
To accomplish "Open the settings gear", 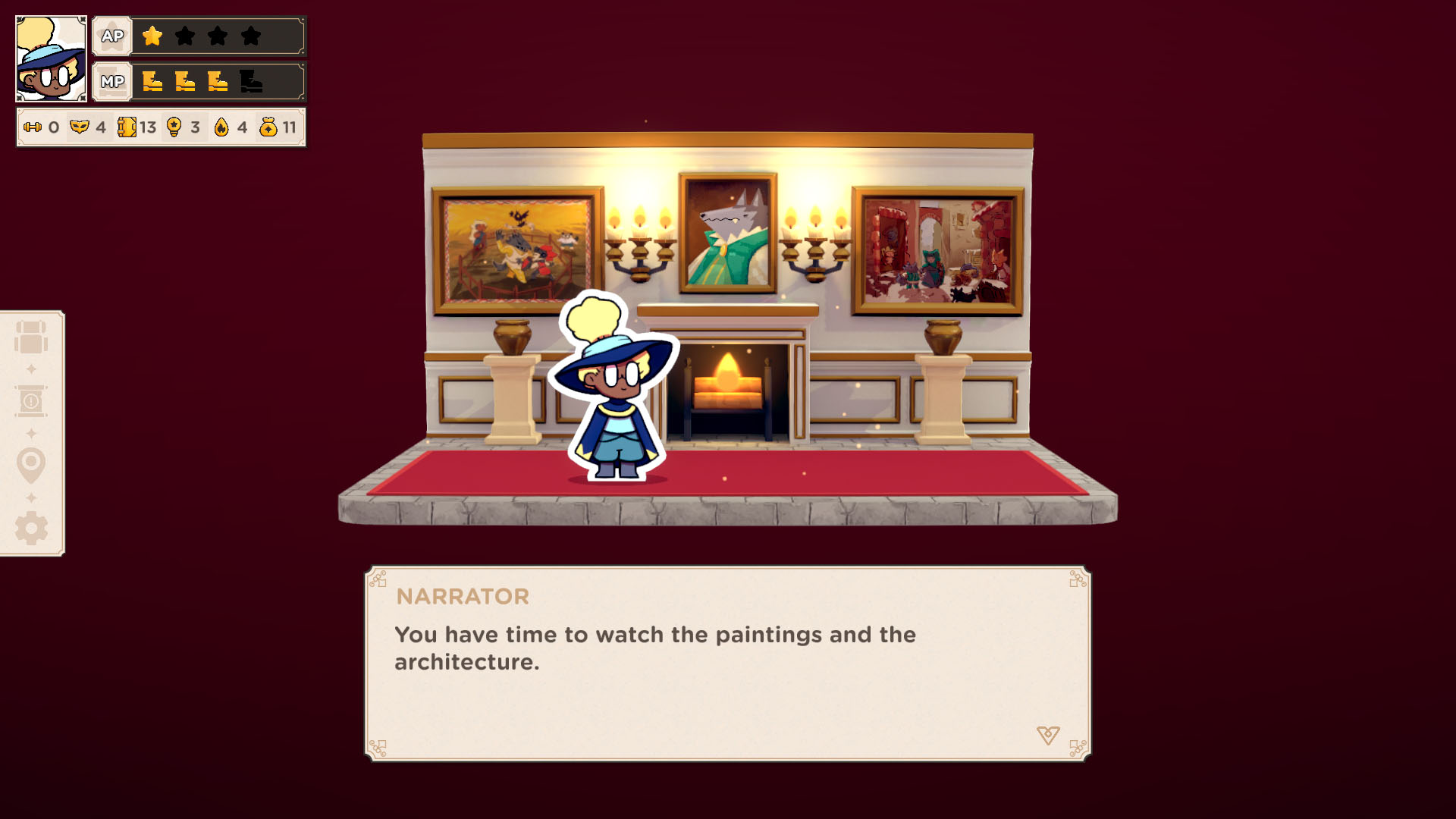I will (x=31, y=529).
